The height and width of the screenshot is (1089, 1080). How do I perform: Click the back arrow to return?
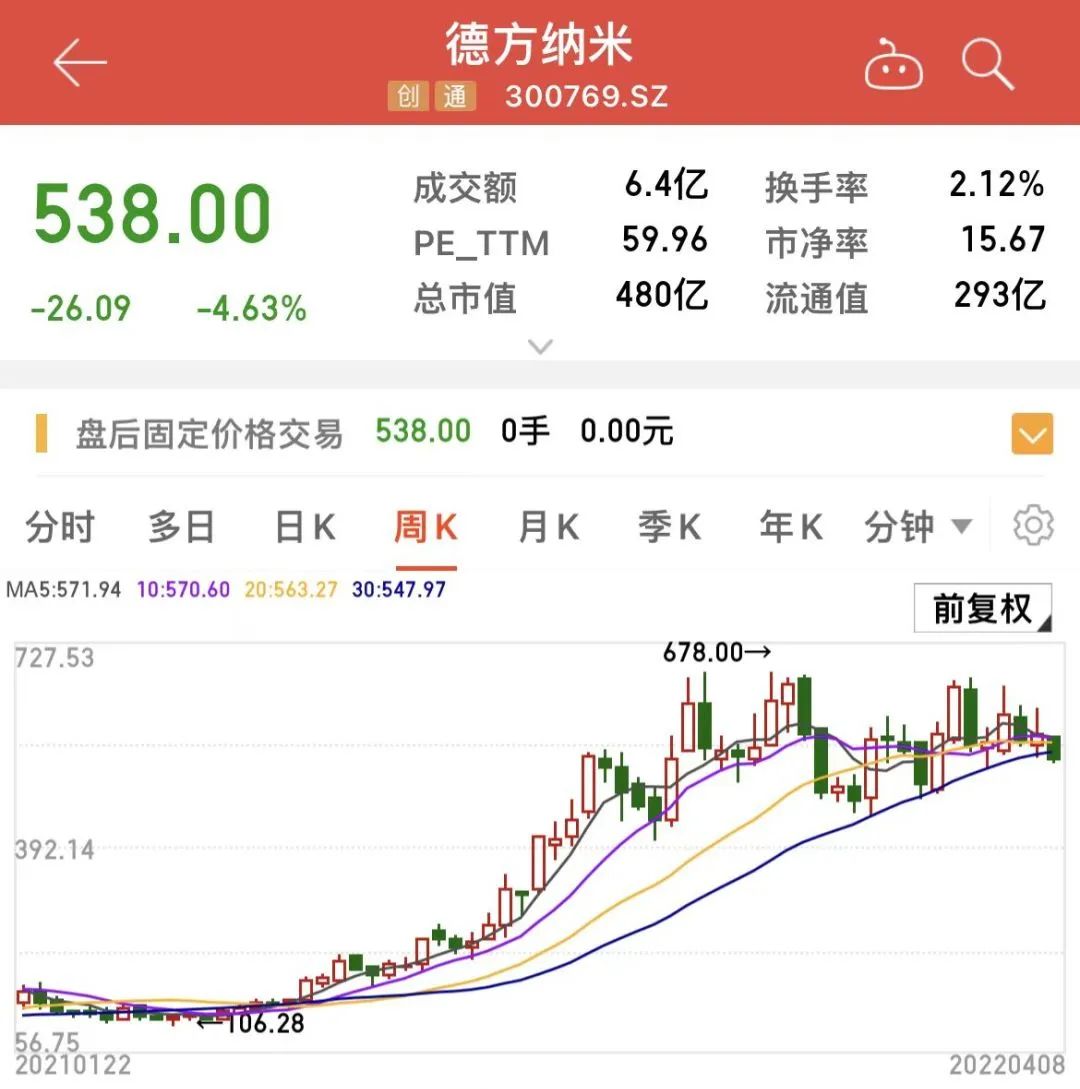[78, 63]
